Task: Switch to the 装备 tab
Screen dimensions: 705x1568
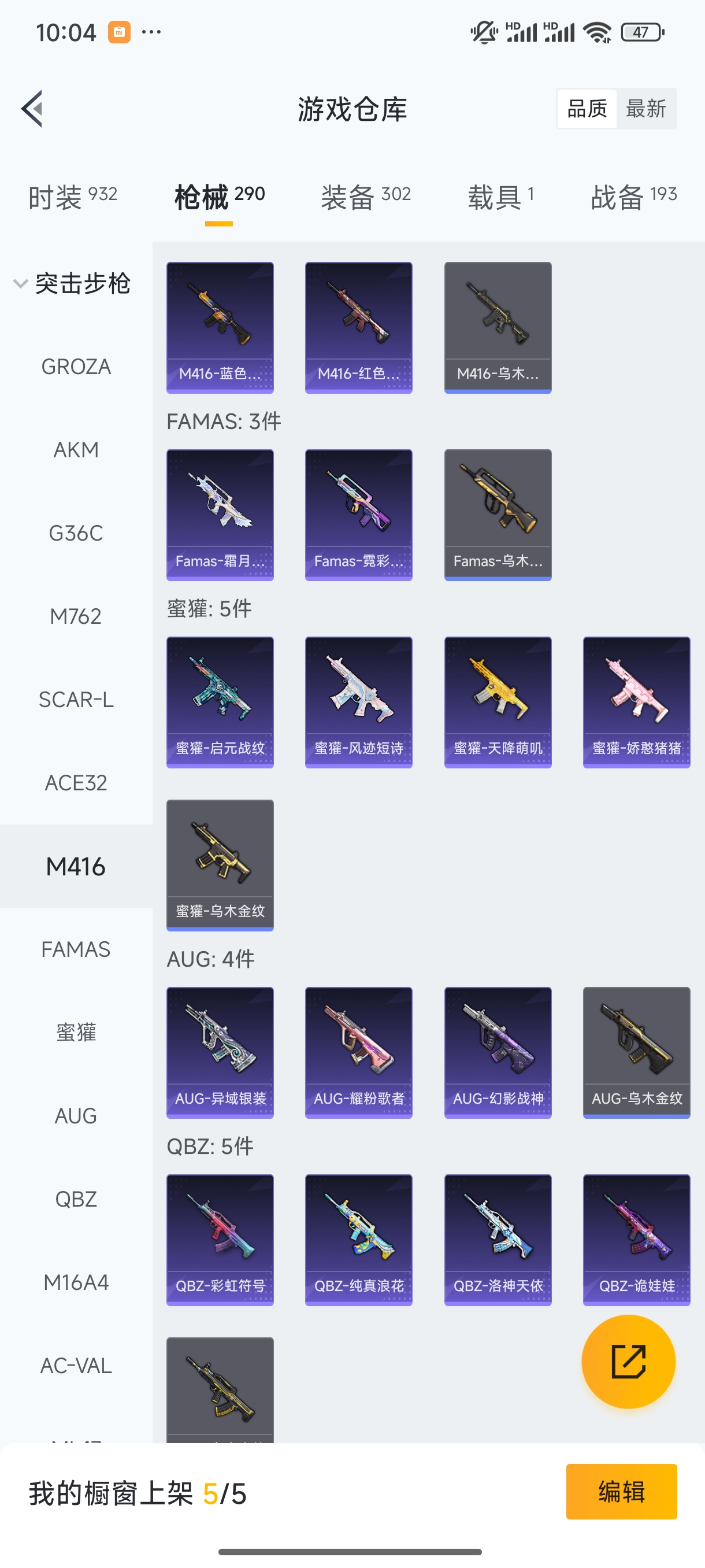Action: [x=366, y=197]
